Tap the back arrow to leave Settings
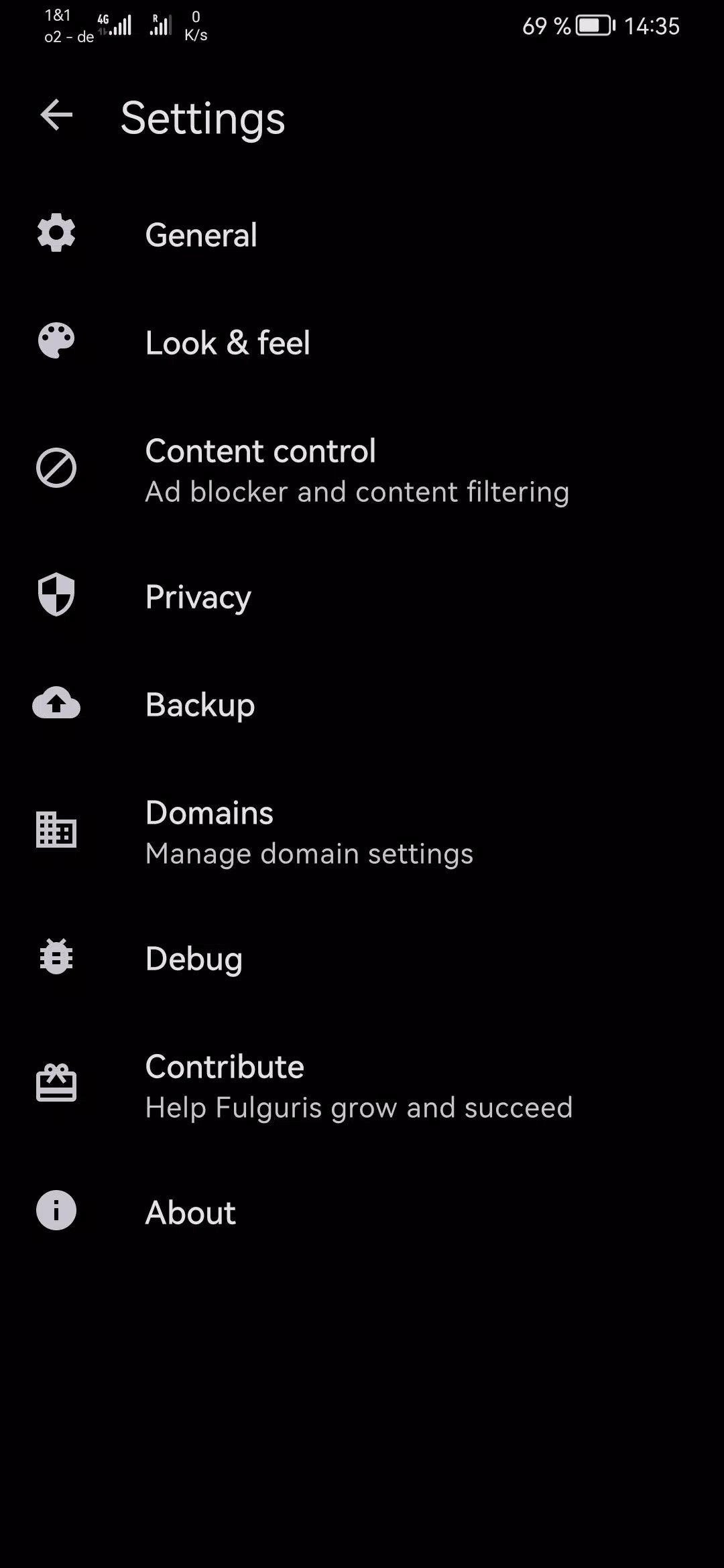This screenshot has height=1568, width=724. click(x=56, y=115)
